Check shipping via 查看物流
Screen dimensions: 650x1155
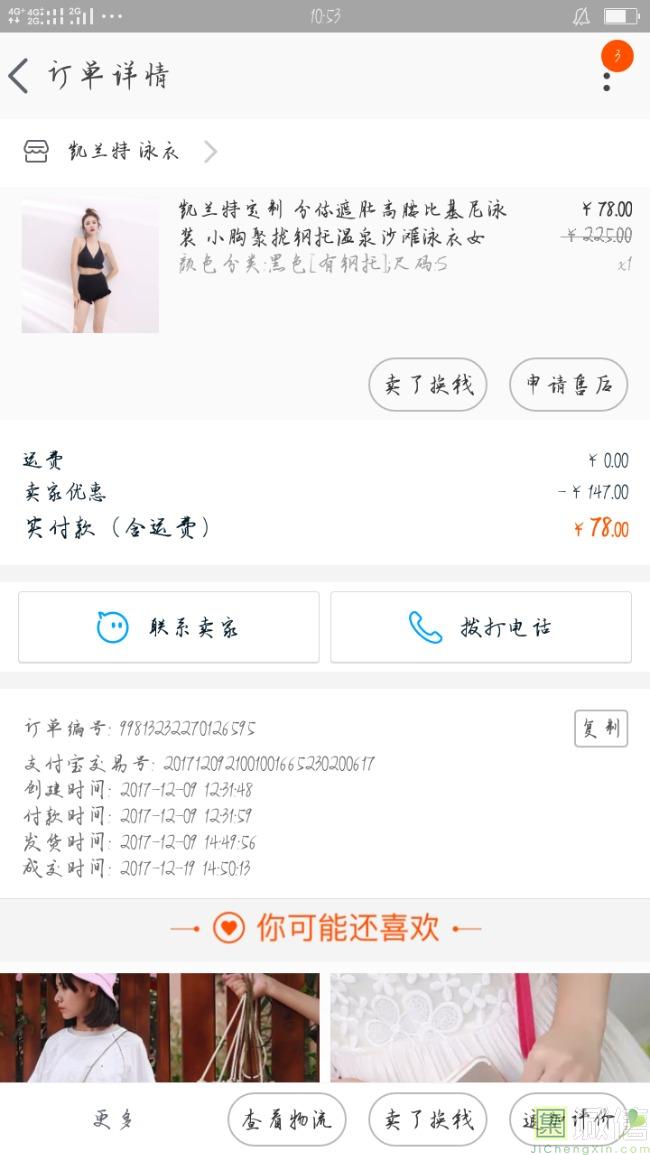tap(287, 1119)
